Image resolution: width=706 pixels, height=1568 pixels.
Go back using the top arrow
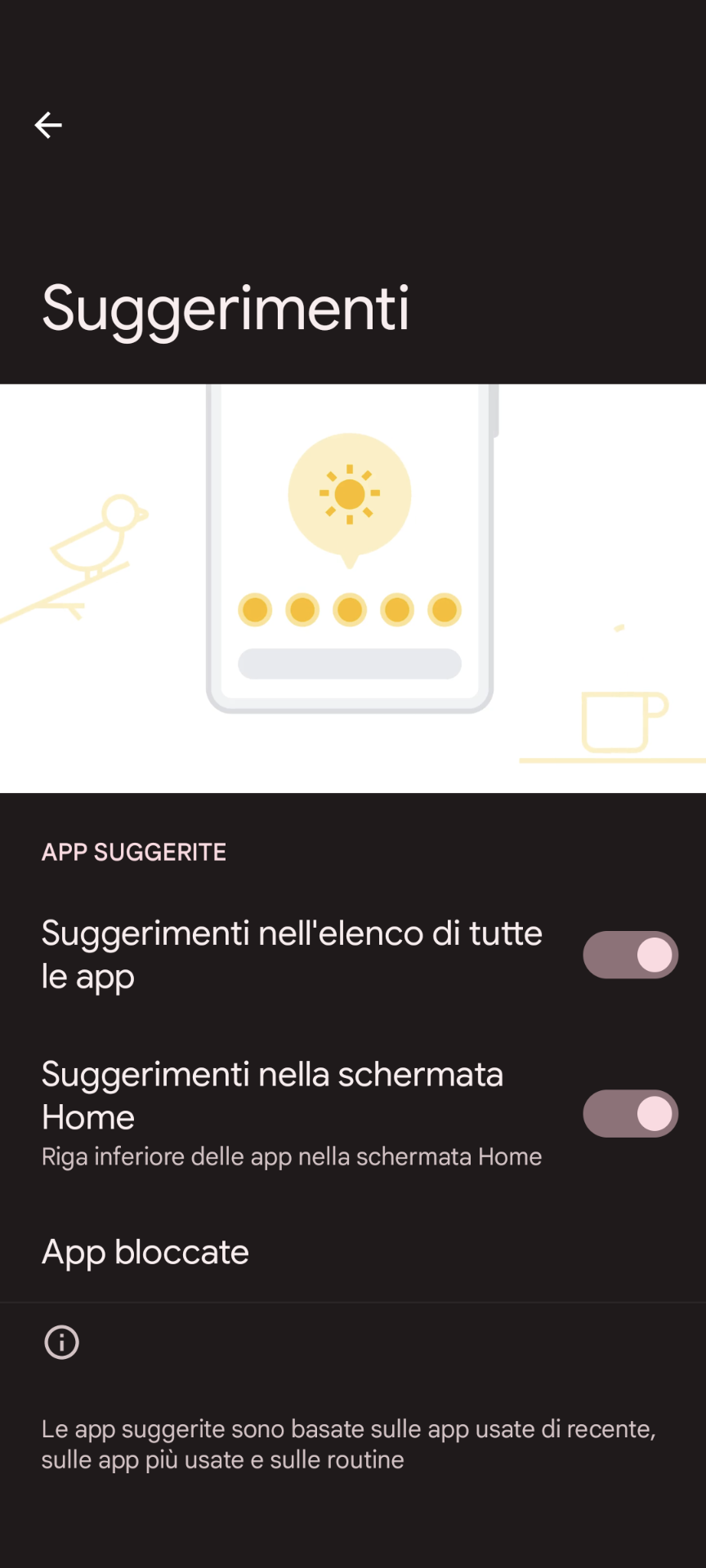coord(48,125)
